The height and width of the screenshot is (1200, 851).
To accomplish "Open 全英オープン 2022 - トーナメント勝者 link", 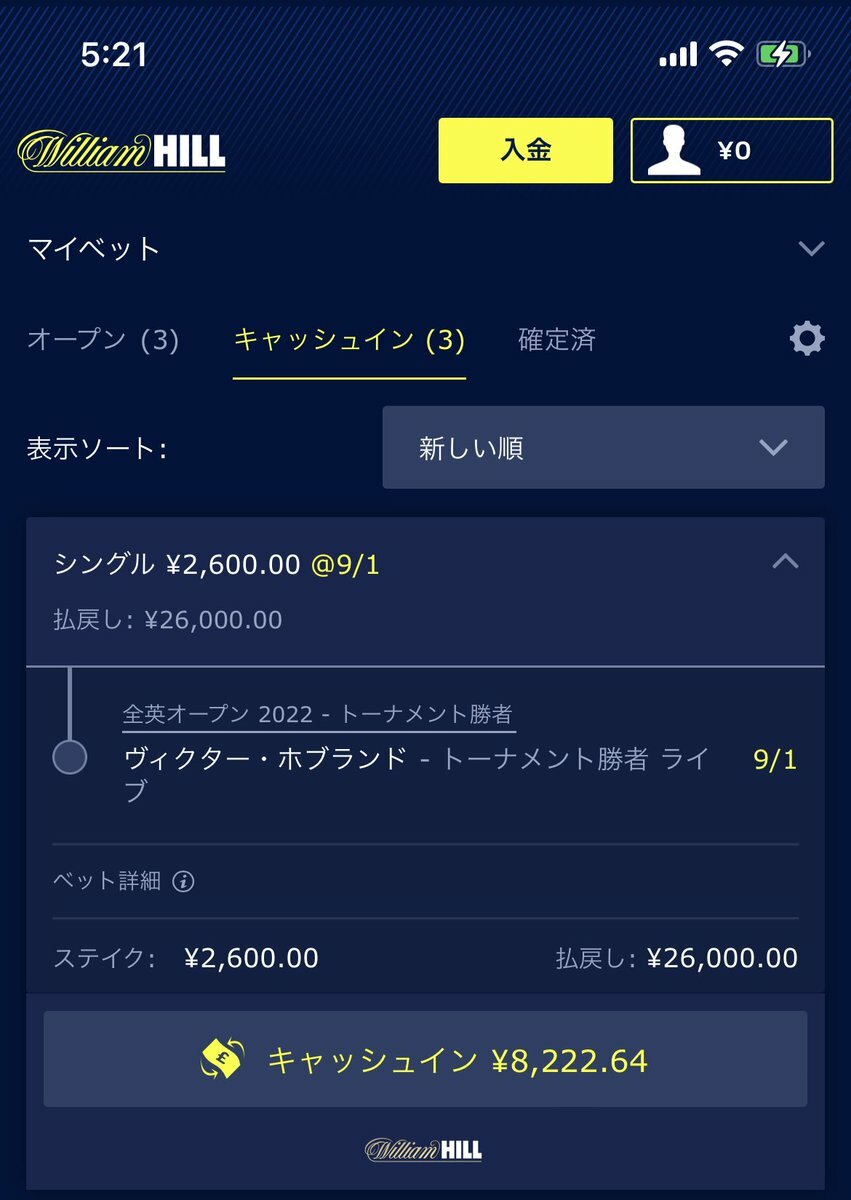I will (x=318, y=714).
